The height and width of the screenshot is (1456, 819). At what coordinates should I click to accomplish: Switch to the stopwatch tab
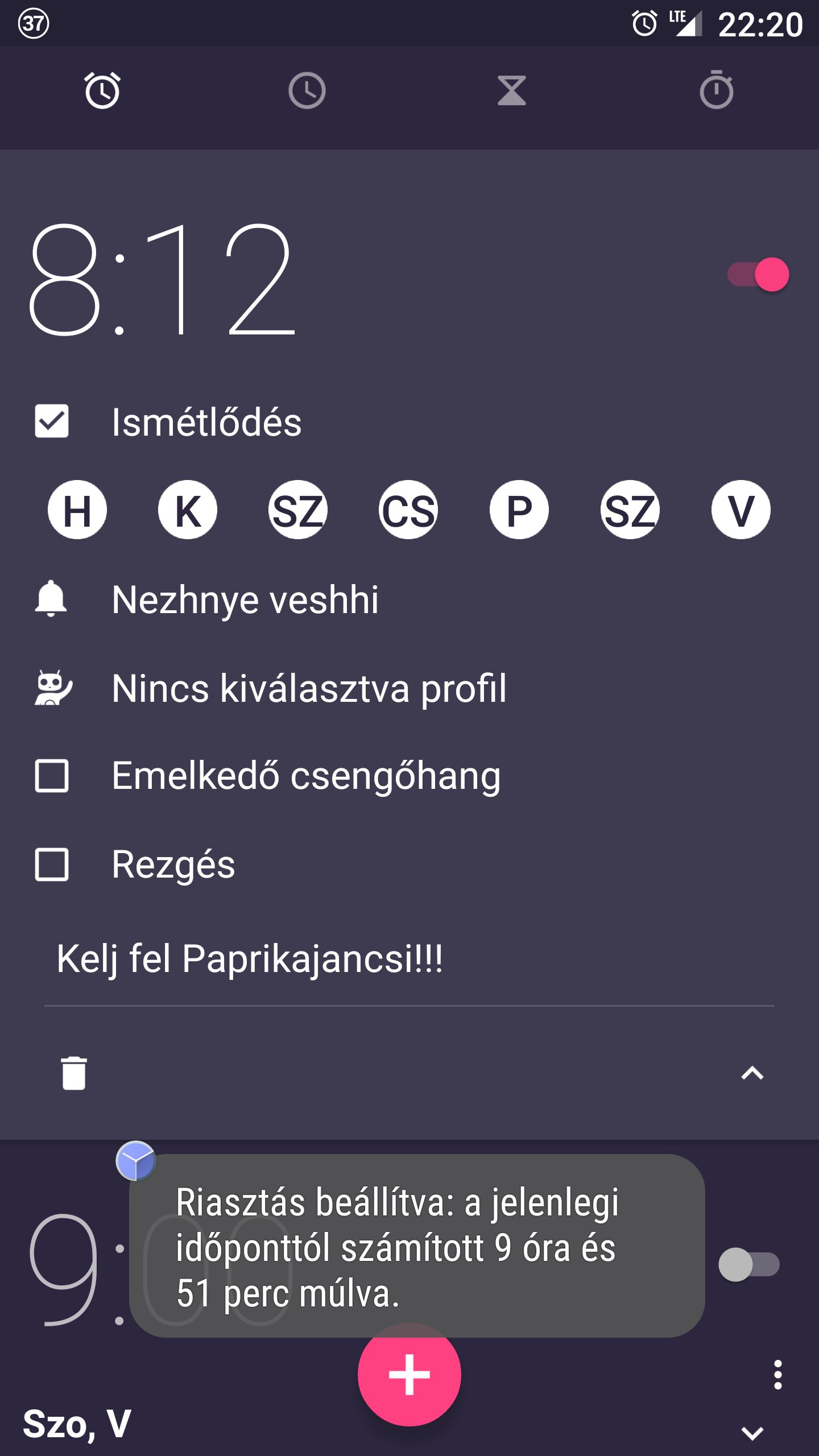[x=716, y=91]
